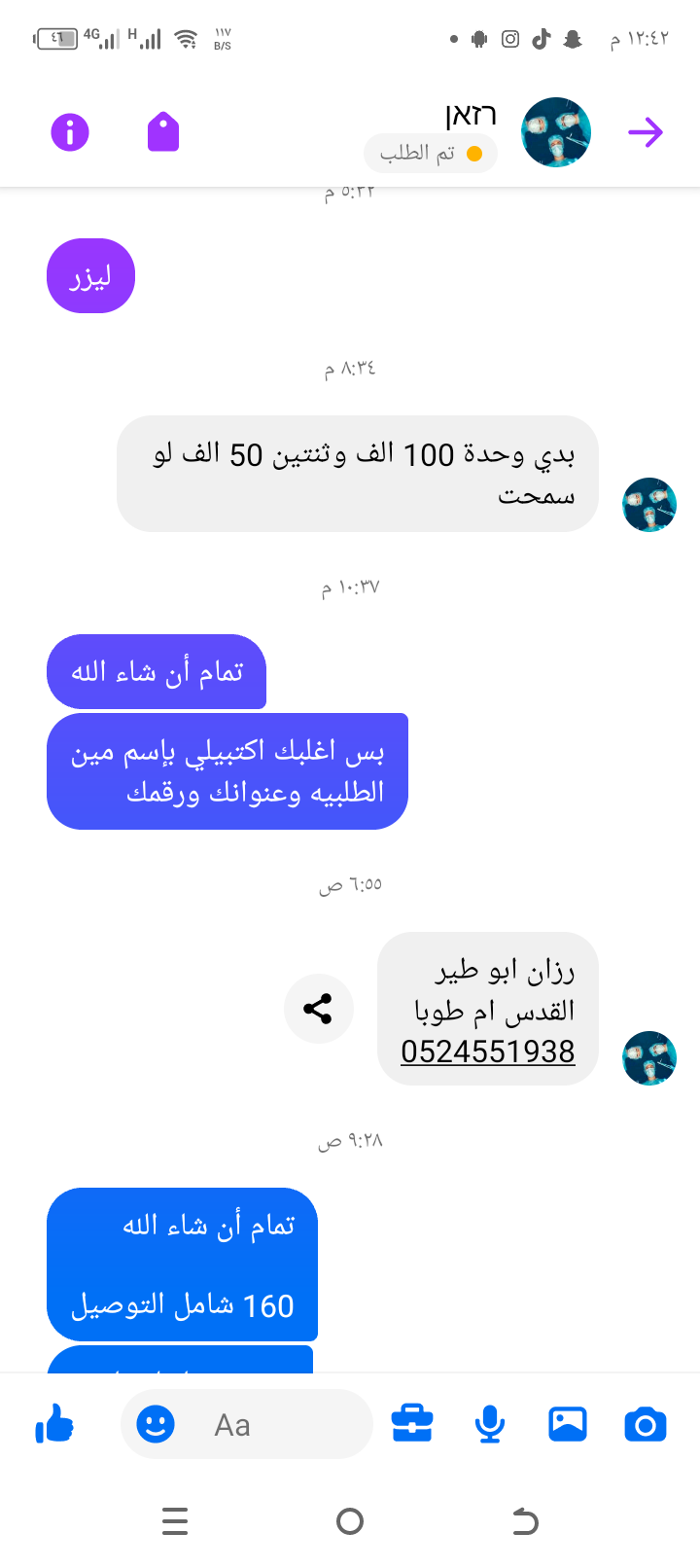Open the emoji picker
Screen dimensions: 700x1568
pos(156,1425)
